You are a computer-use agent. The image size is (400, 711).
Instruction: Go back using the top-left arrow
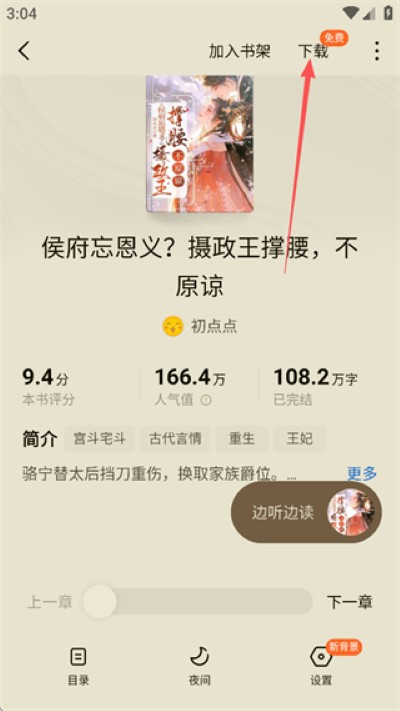pos(24,51)
